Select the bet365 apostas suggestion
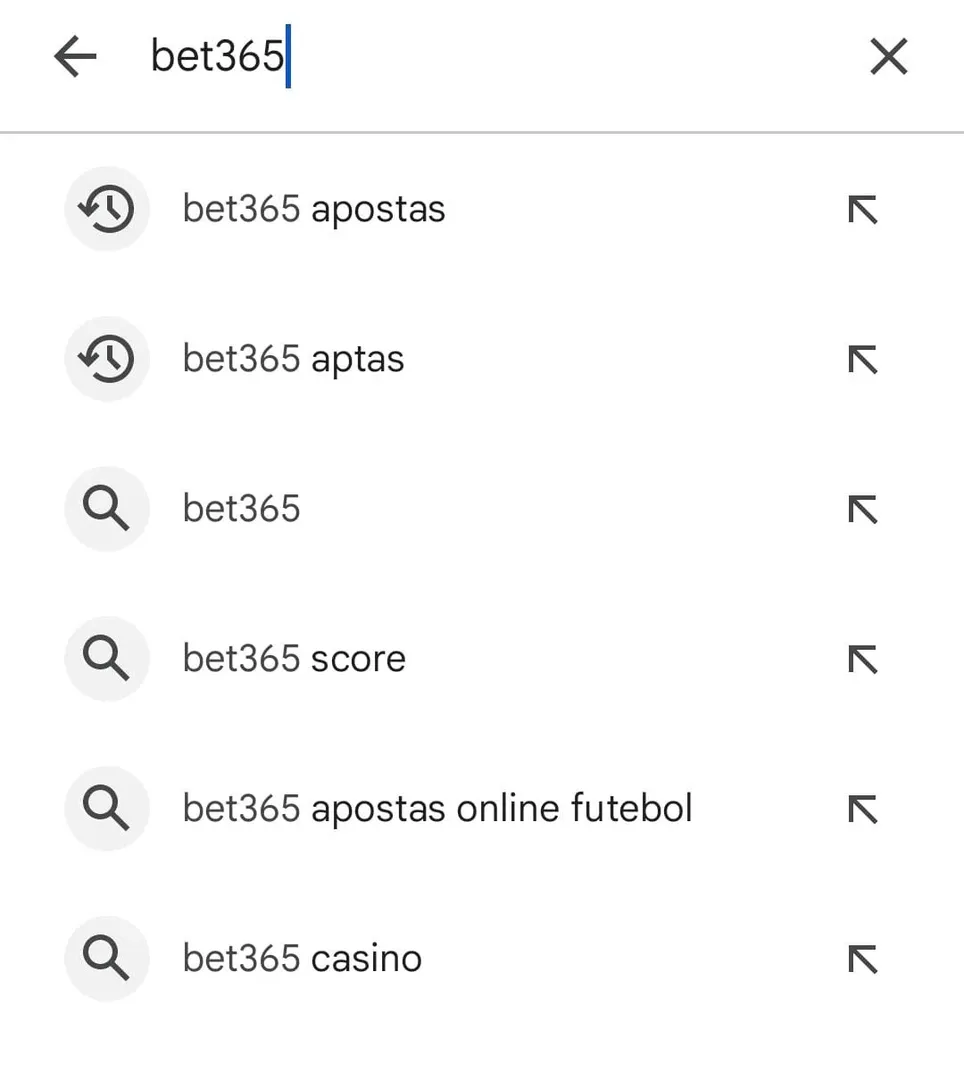This screenshot has width=964, height=1080. 314,209
